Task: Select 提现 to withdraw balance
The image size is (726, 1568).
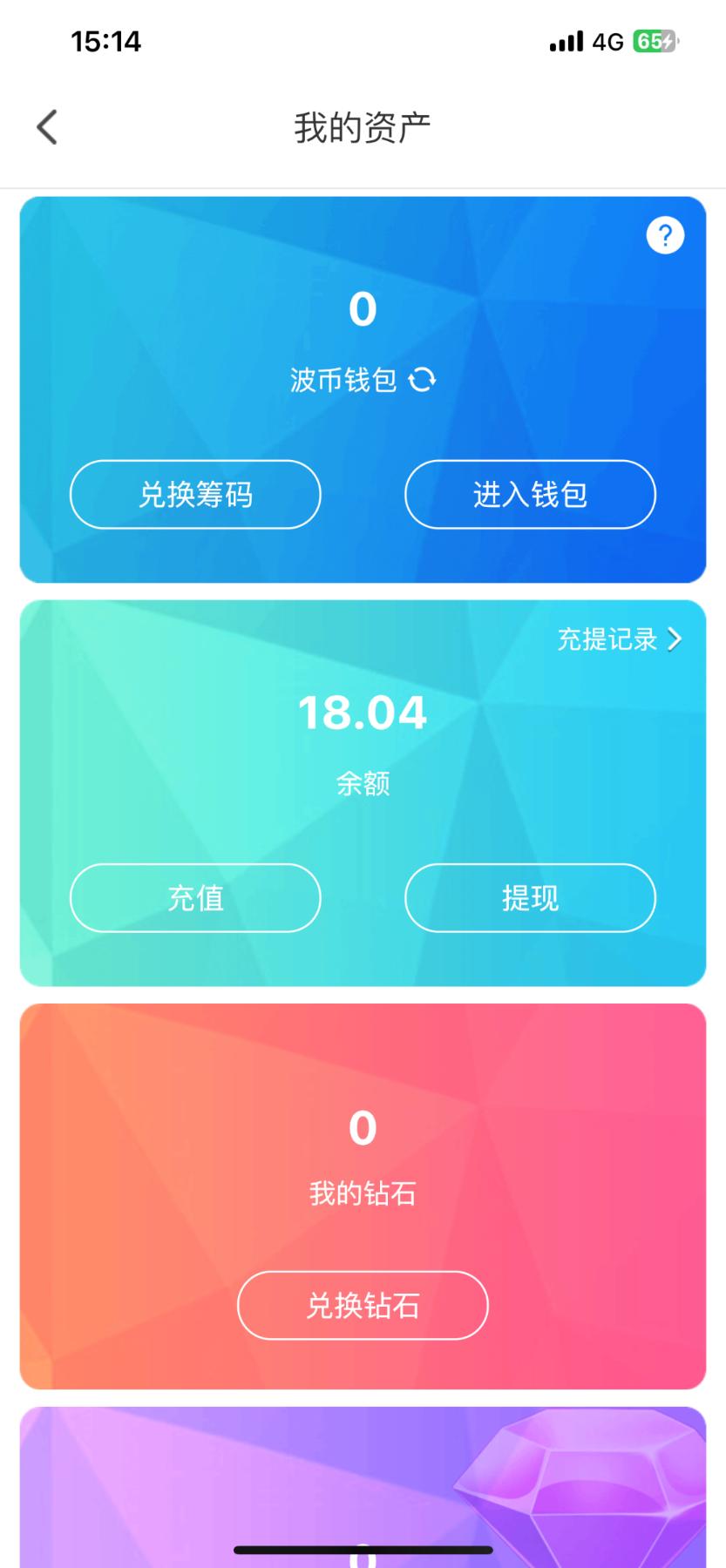Action: [530, 898]
